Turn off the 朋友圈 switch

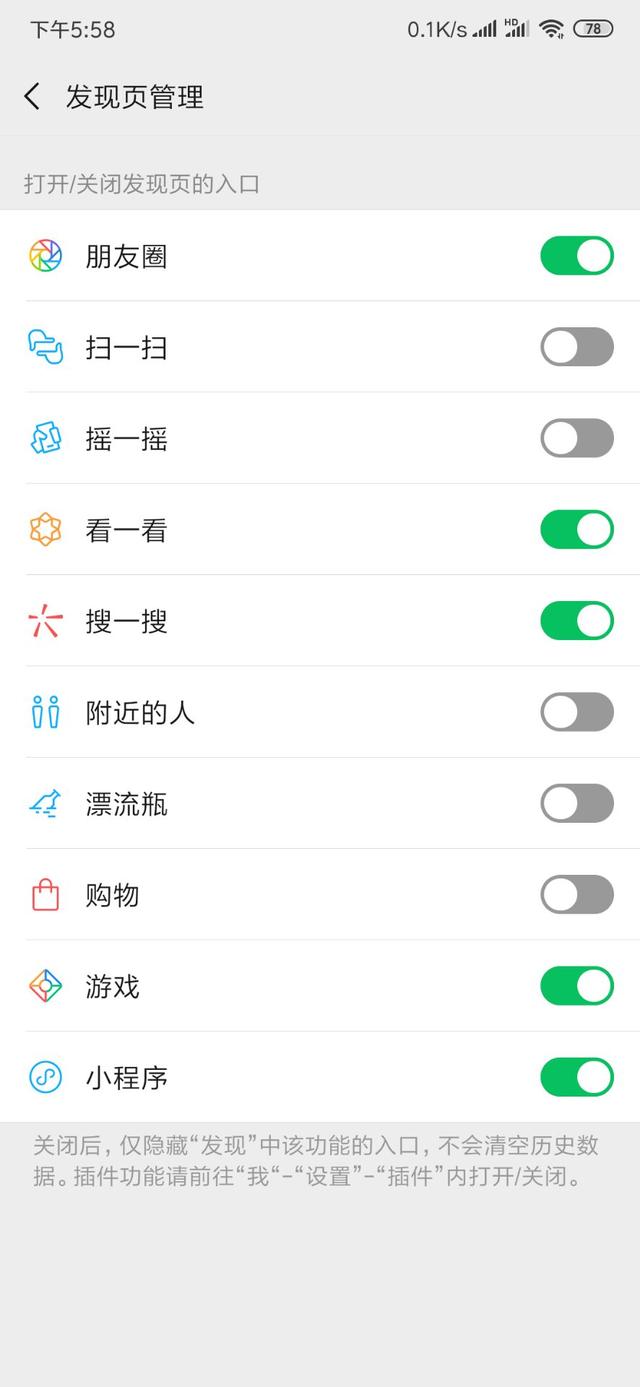click(x=576, y=256)
